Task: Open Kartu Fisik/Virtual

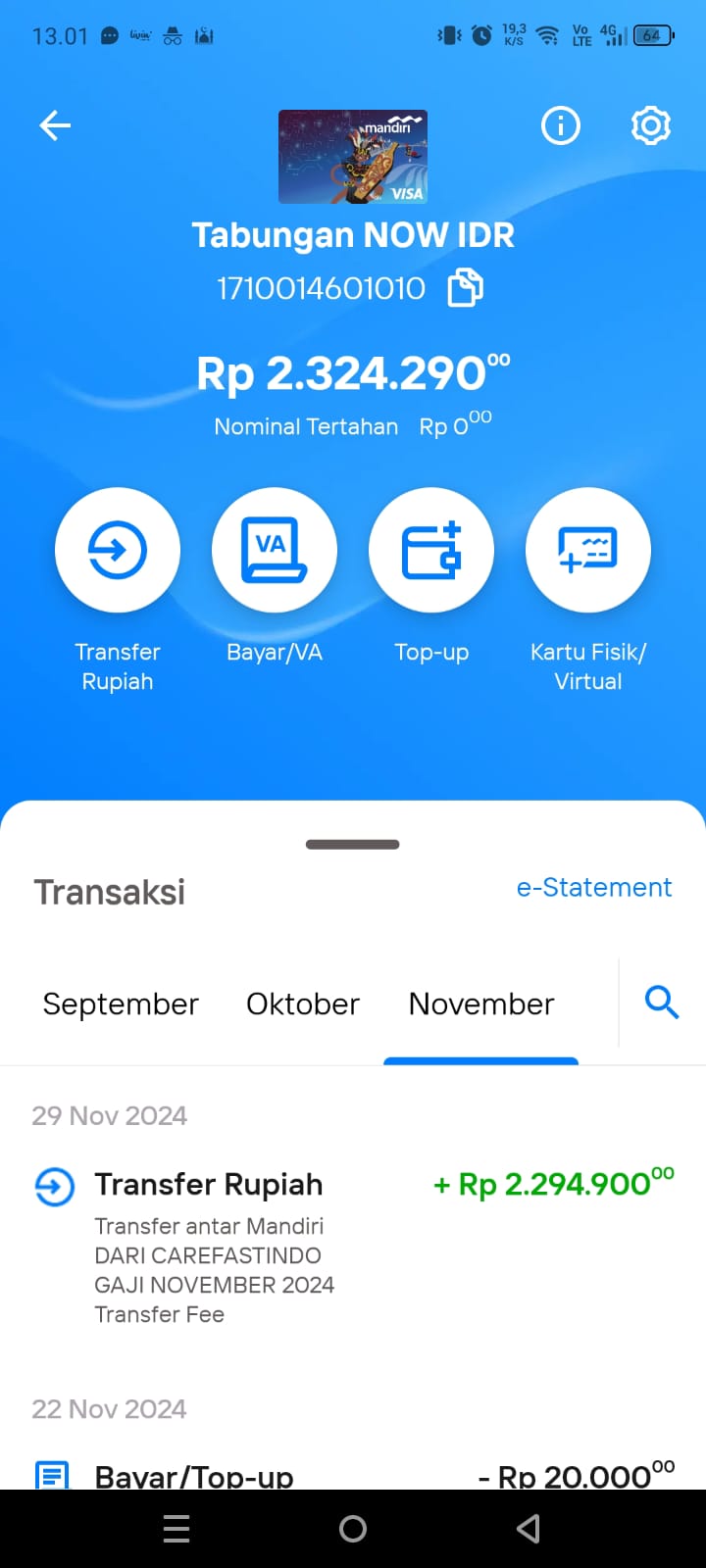Action: (588, 550)
